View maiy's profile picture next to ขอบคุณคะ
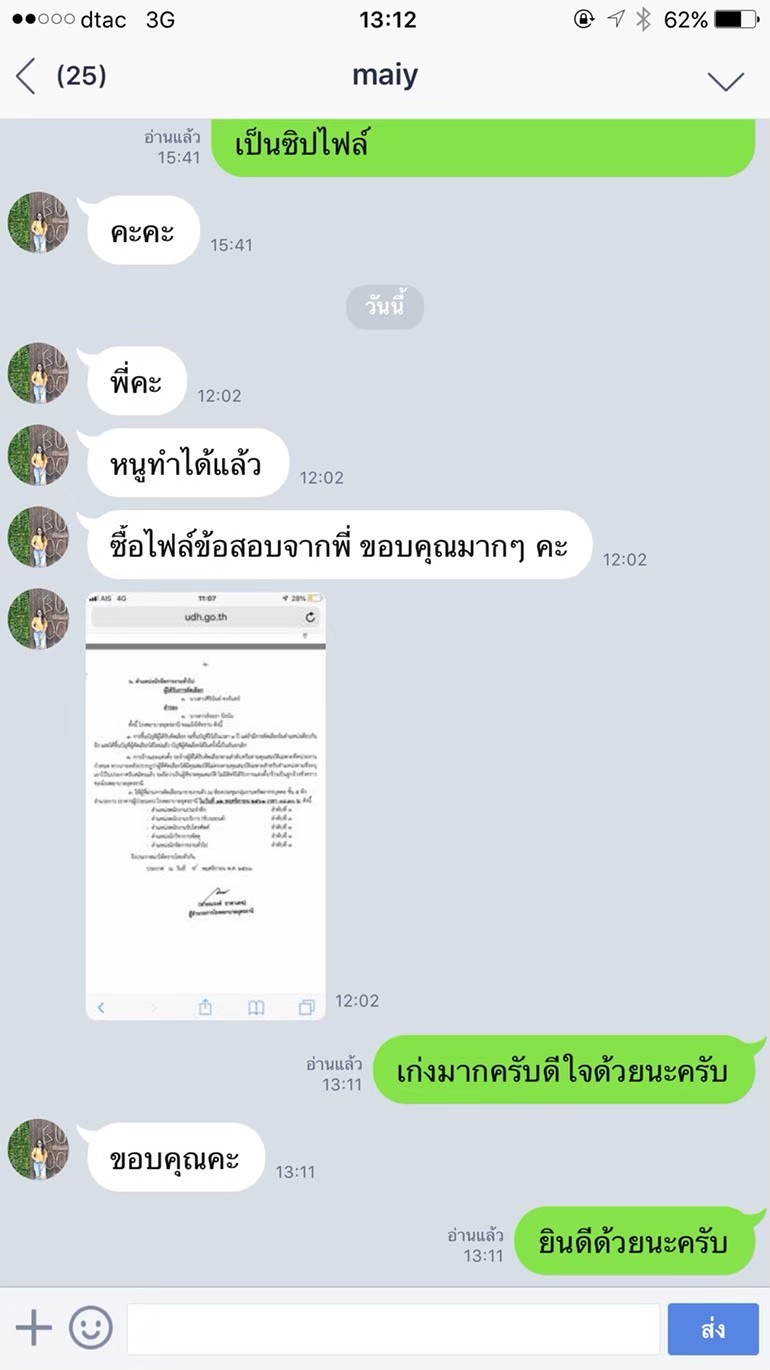This screenshot has height=1370, width=770. tap(38, 1149)
